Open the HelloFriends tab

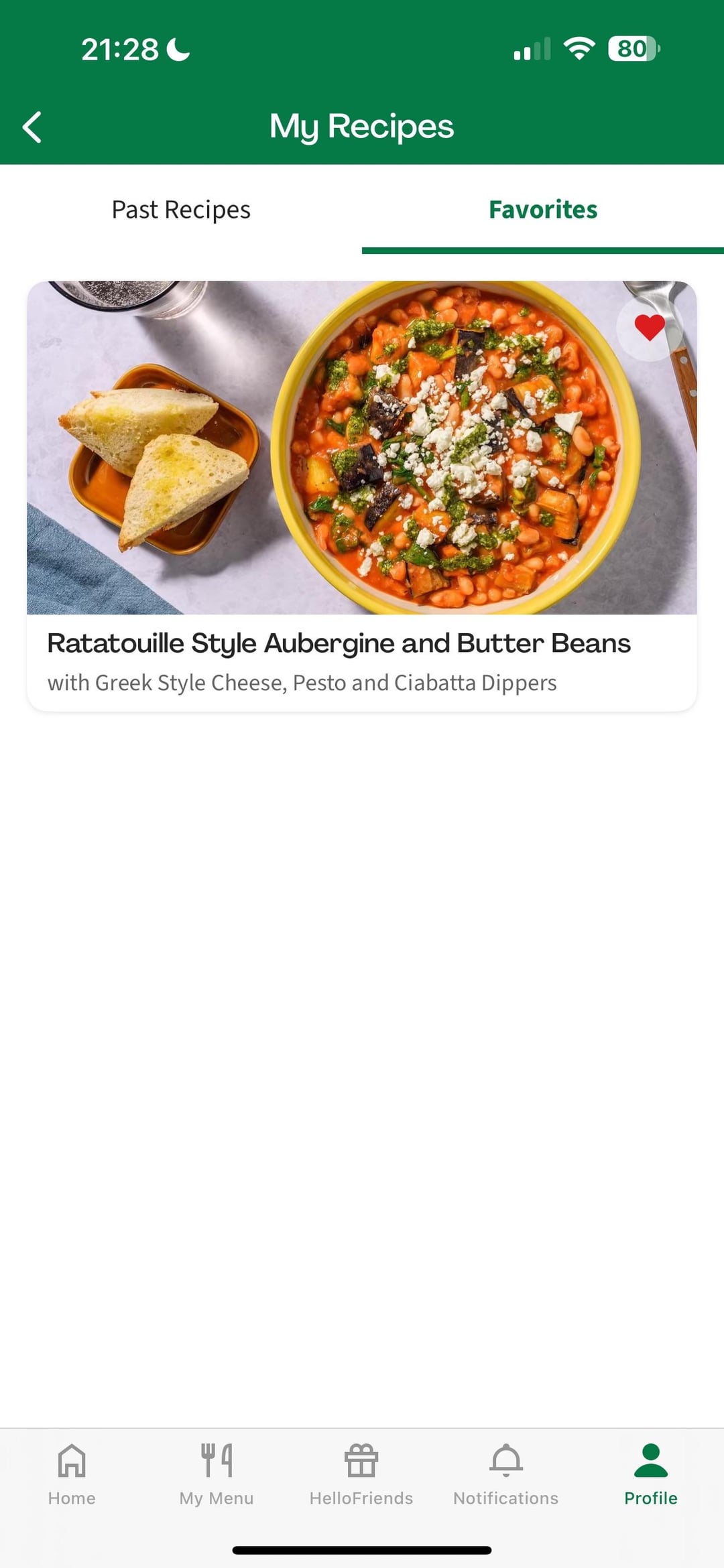click(x=361, y=1474)
